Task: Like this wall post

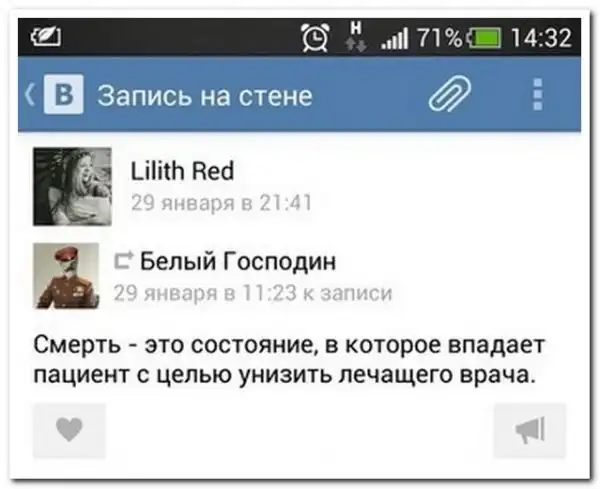Action: (x=69, y=431)
